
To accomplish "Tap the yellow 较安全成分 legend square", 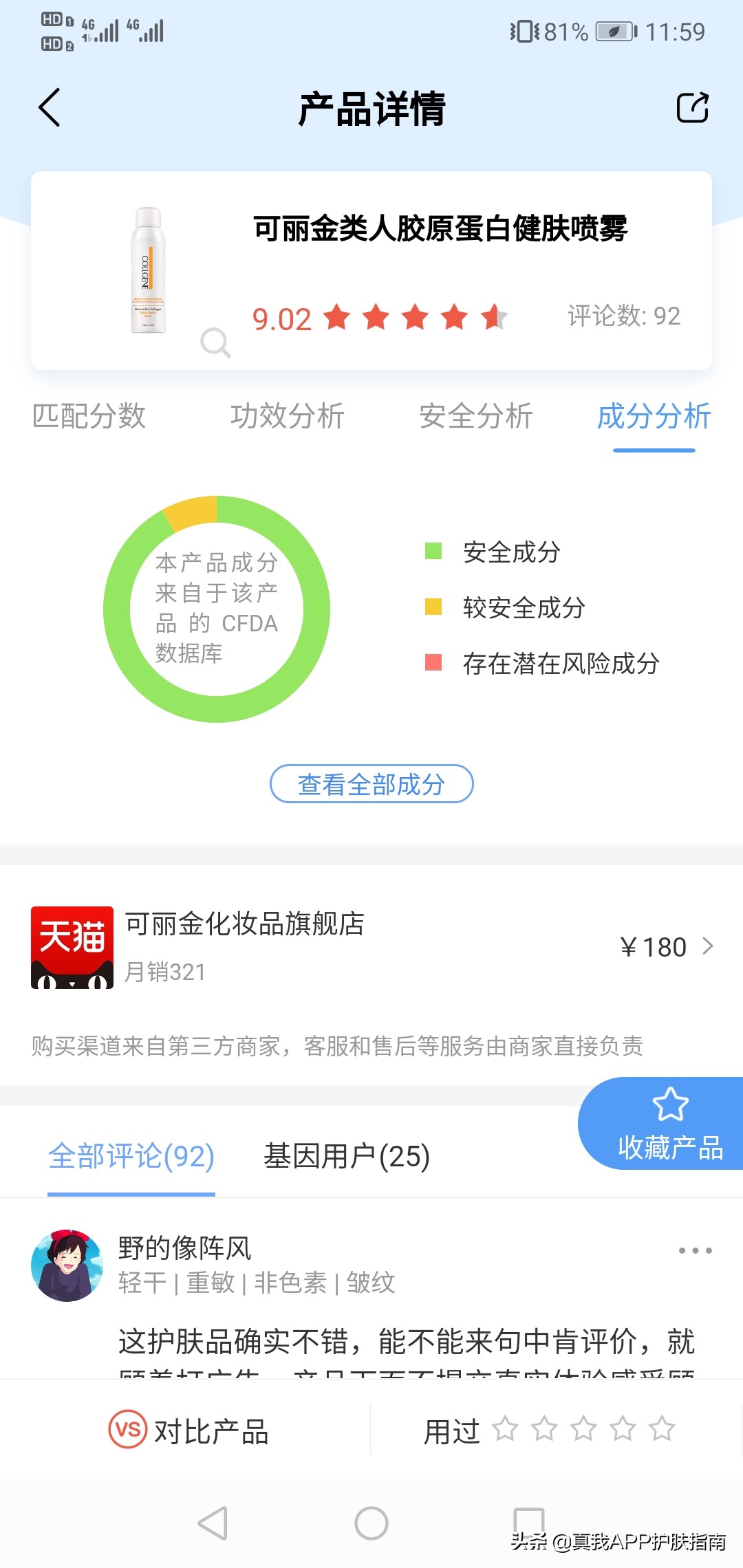I will (433, 608).
